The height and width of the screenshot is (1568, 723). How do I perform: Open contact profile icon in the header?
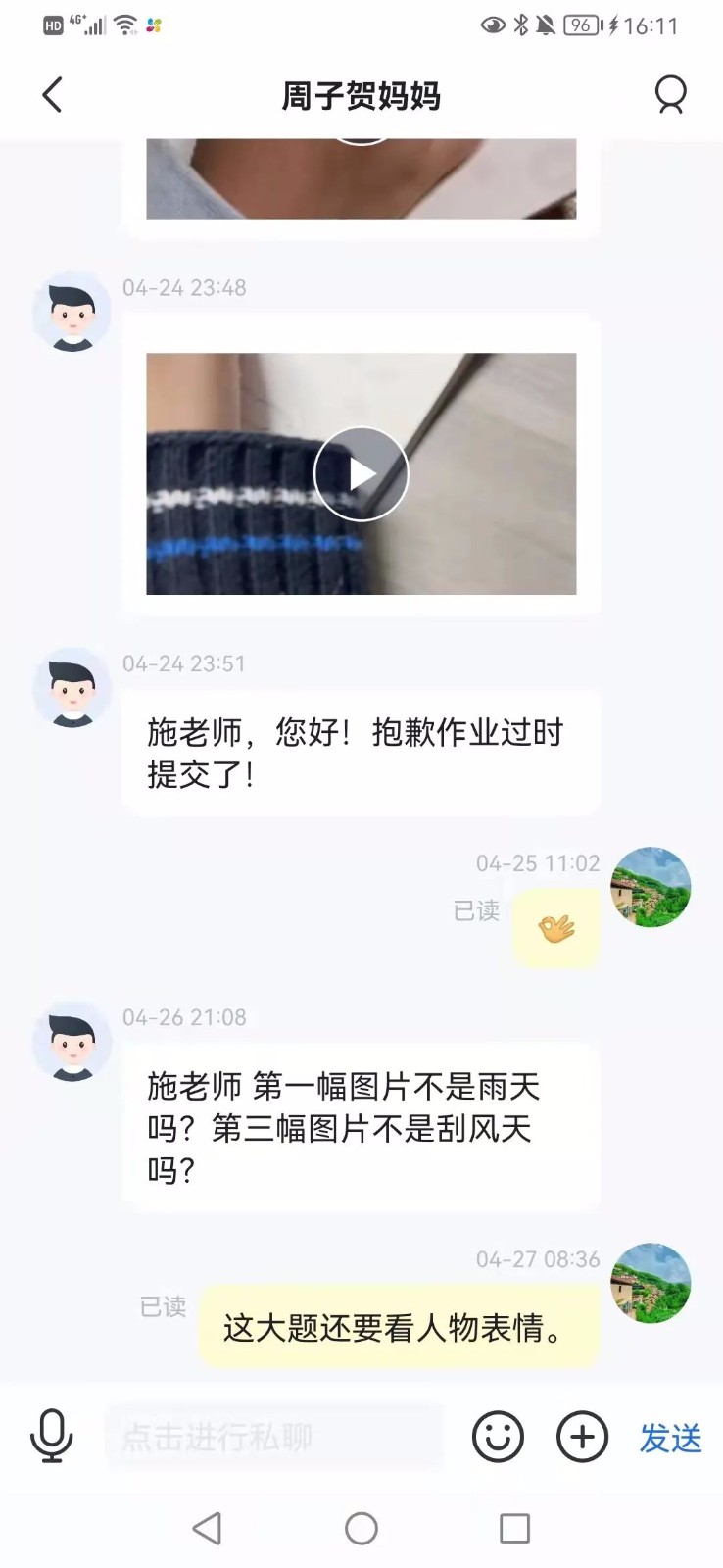(x=671, y=95)
